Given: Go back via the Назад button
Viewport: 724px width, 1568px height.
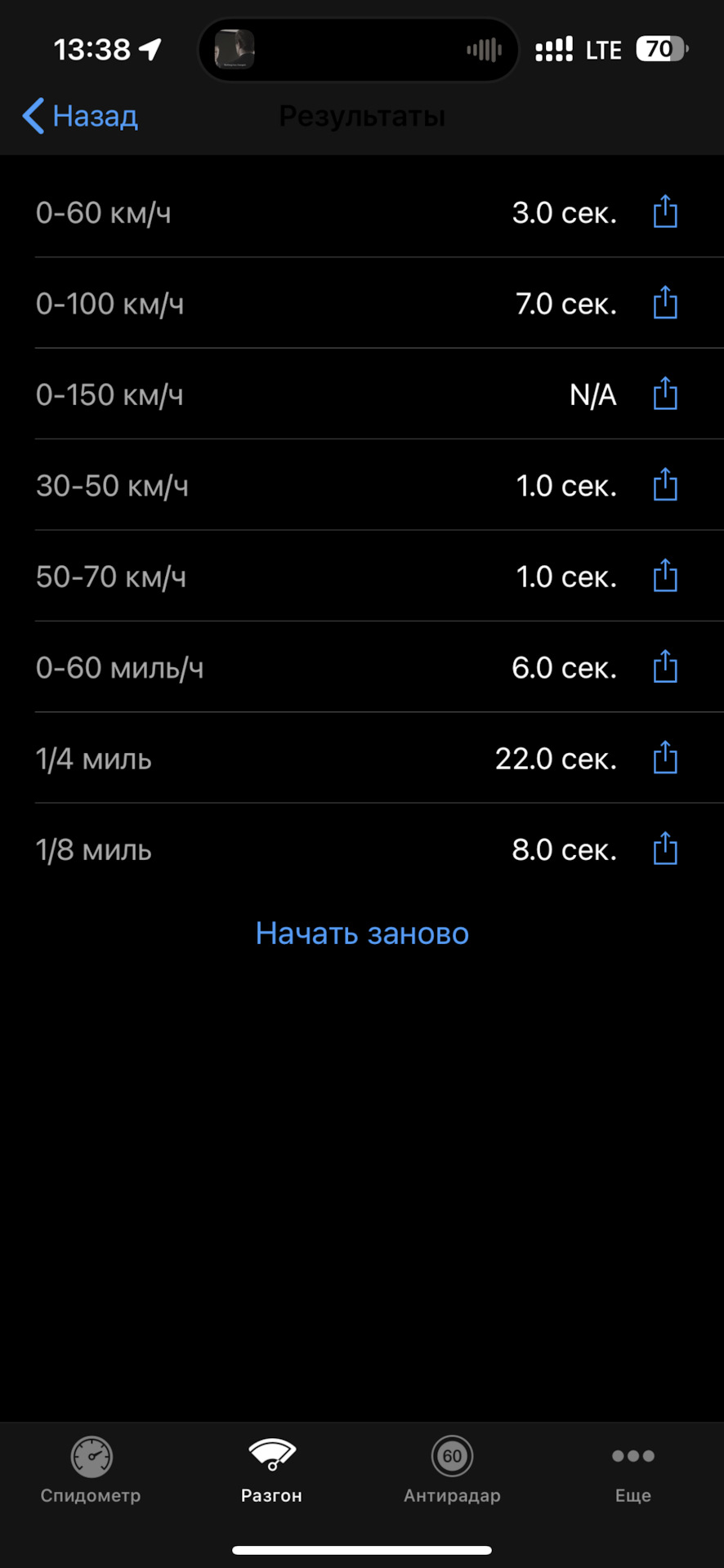Looking at the screenshot, I should pos(80,116).
